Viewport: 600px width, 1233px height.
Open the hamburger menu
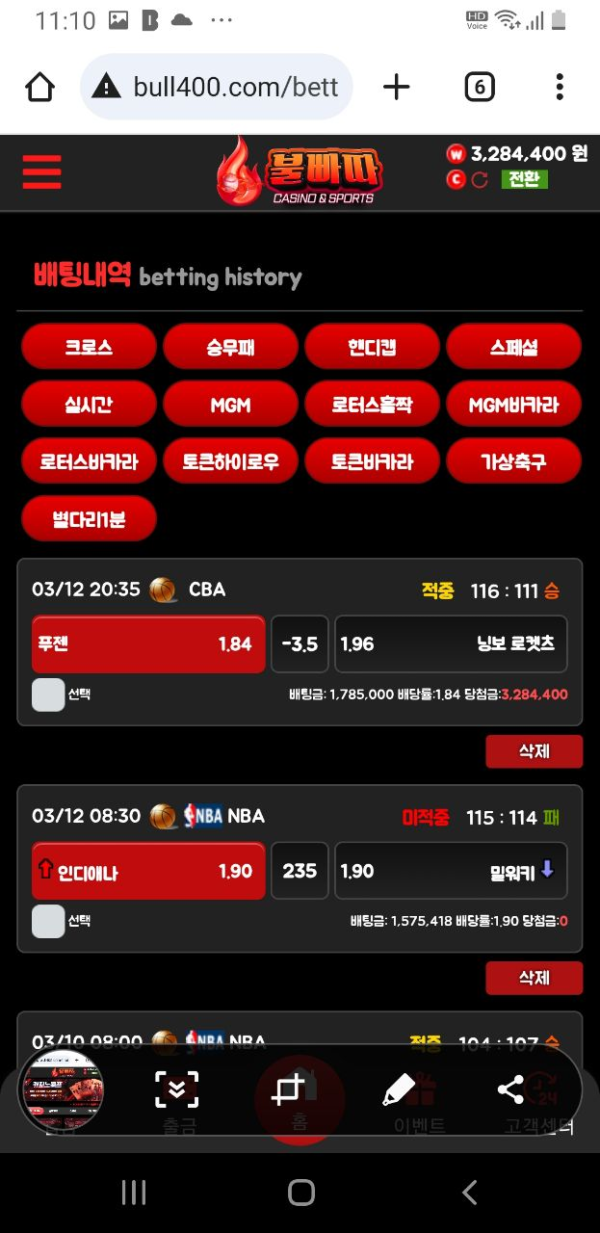click(41, 172)
